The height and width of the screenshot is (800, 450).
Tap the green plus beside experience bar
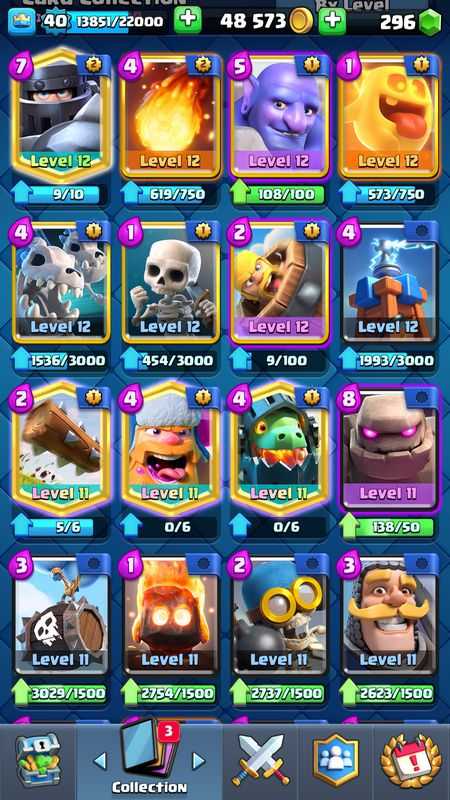pos(188,21)
